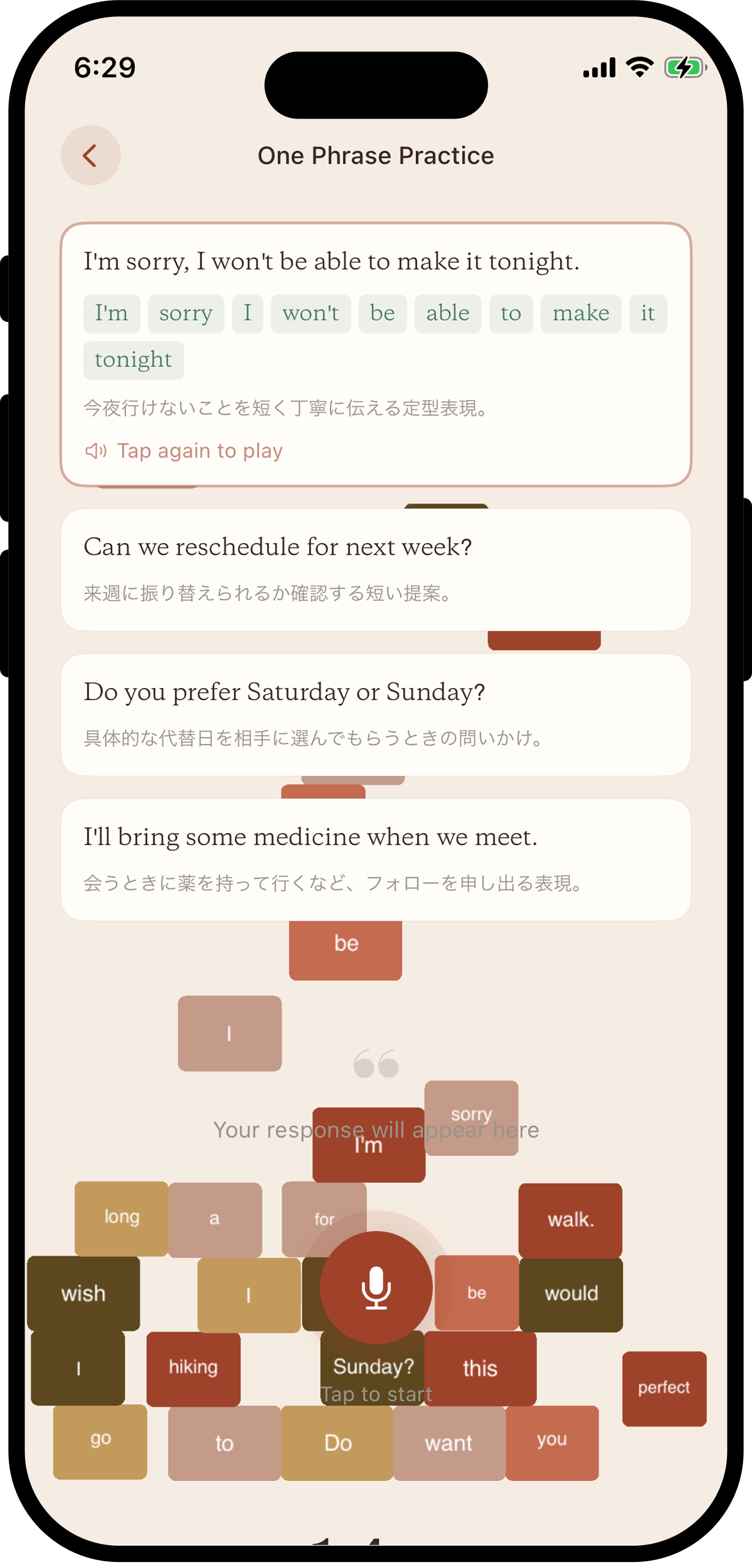The width and height of the screenshot is (752, 1568).
Task: Select the 'able' word chip
Action: point(447,314)
